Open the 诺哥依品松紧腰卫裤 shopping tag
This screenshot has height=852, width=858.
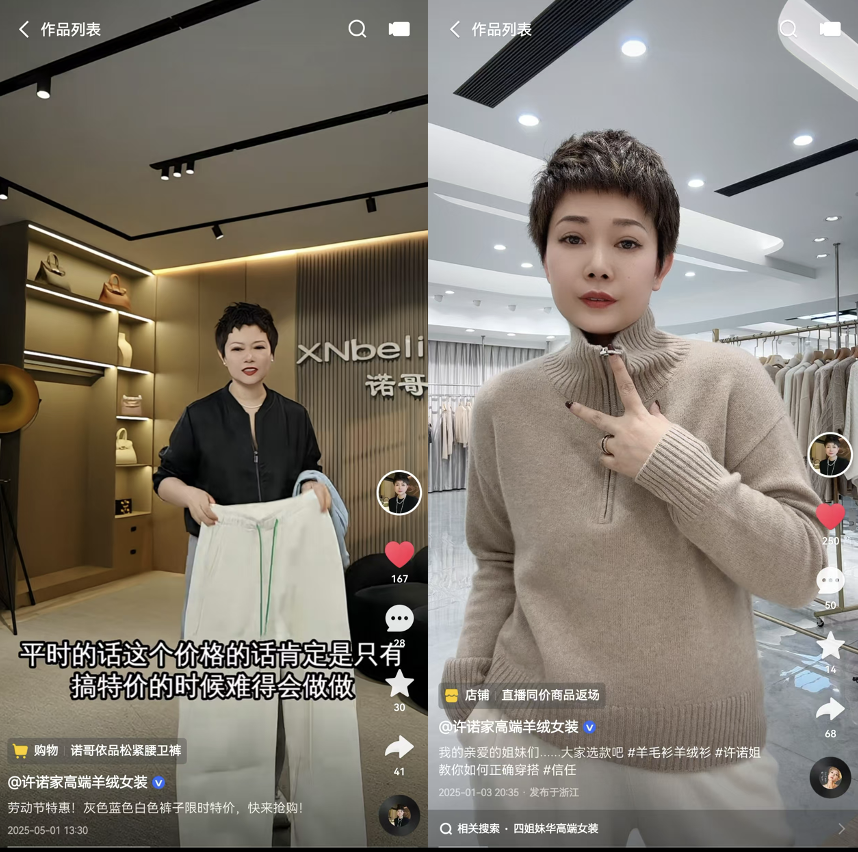[x=98, y=750]
